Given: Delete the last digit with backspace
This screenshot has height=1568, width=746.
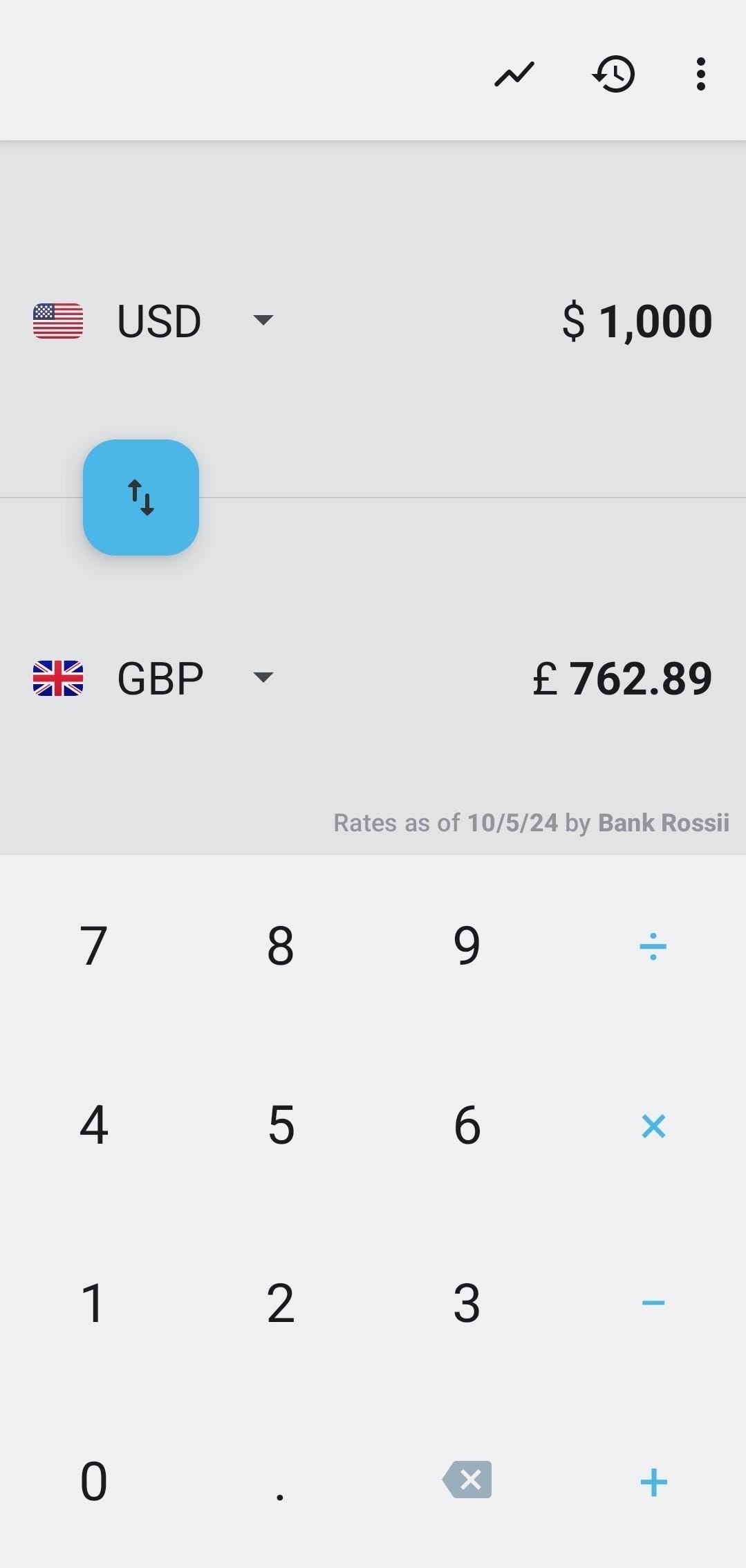Looking at the screenshot, I should point(467,1480).
